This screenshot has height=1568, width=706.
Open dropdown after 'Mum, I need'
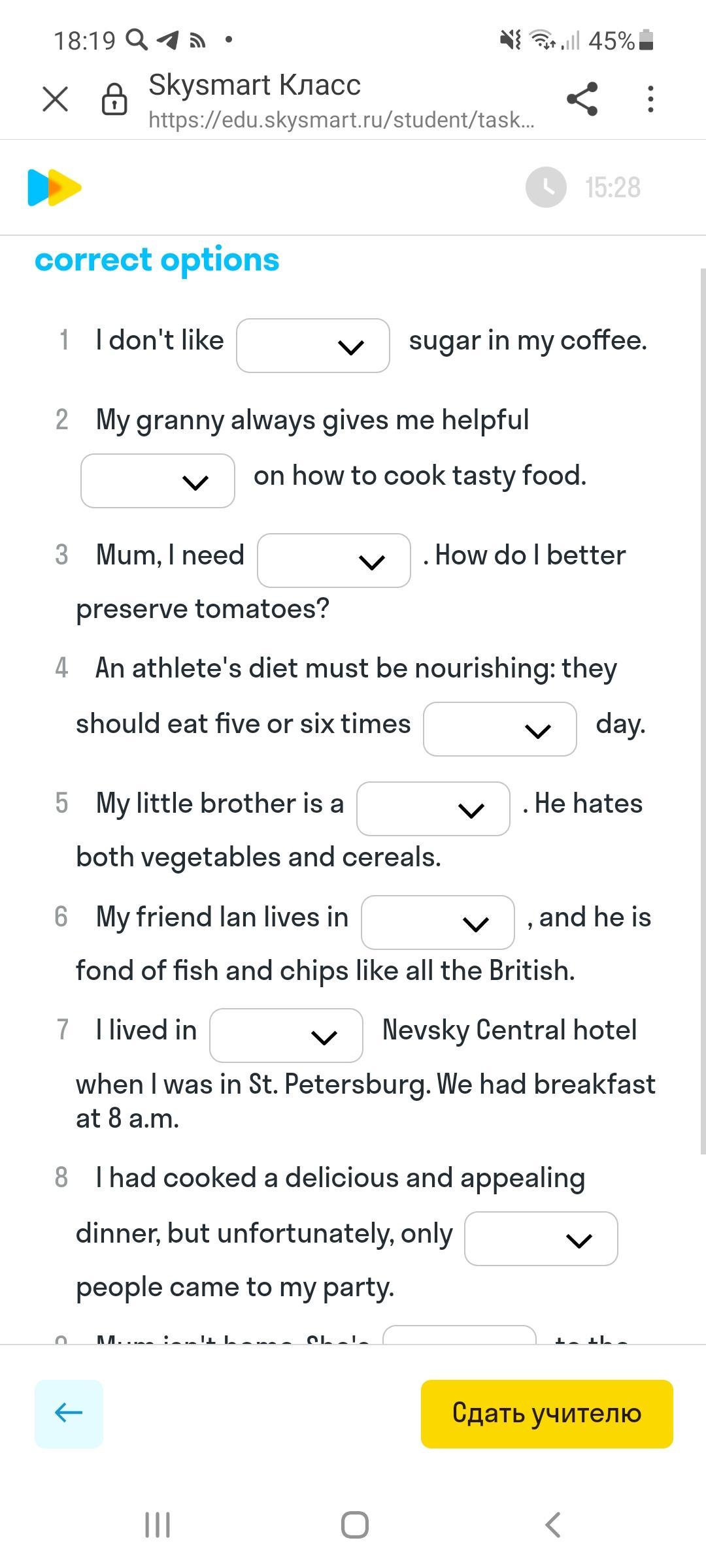tap(334, 561)
